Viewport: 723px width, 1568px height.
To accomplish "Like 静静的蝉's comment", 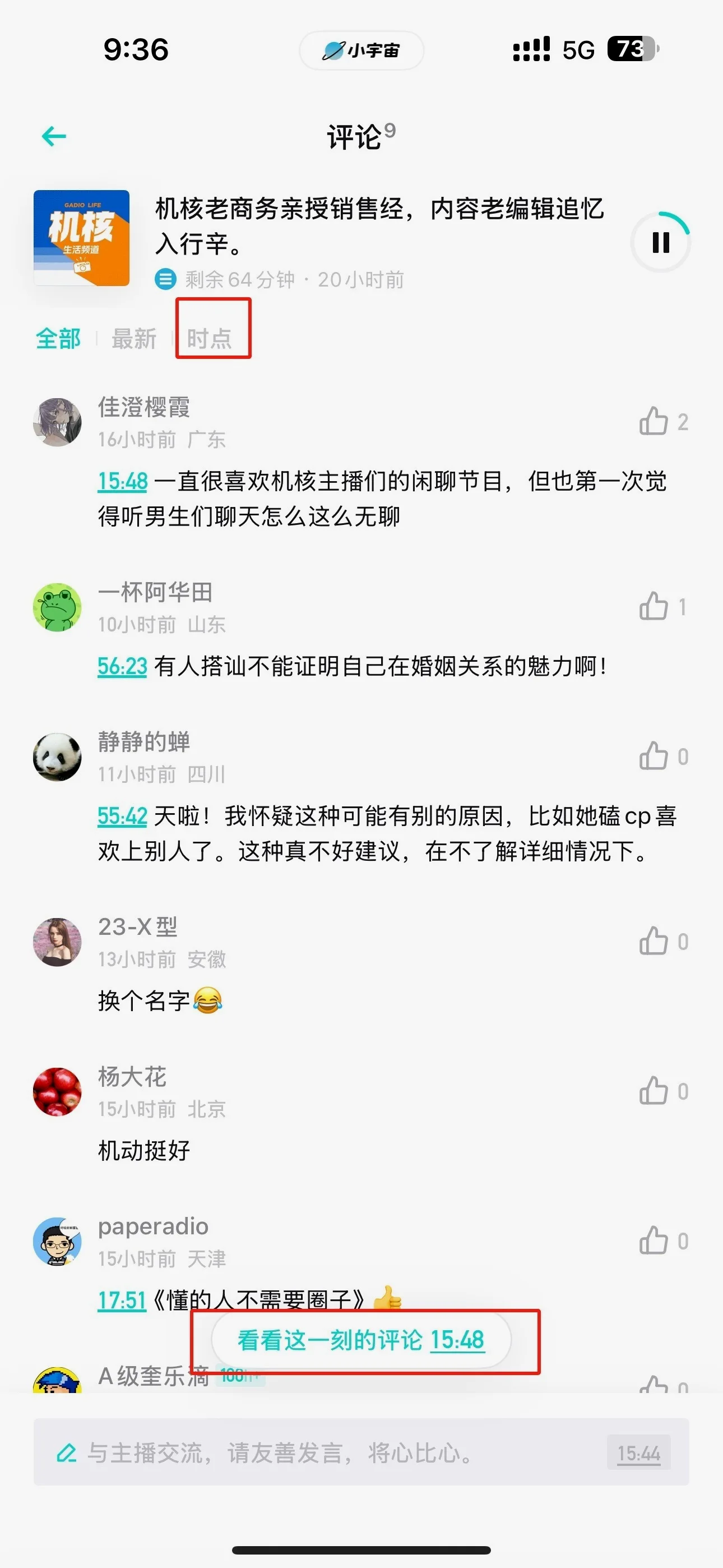I will point(654,756).
